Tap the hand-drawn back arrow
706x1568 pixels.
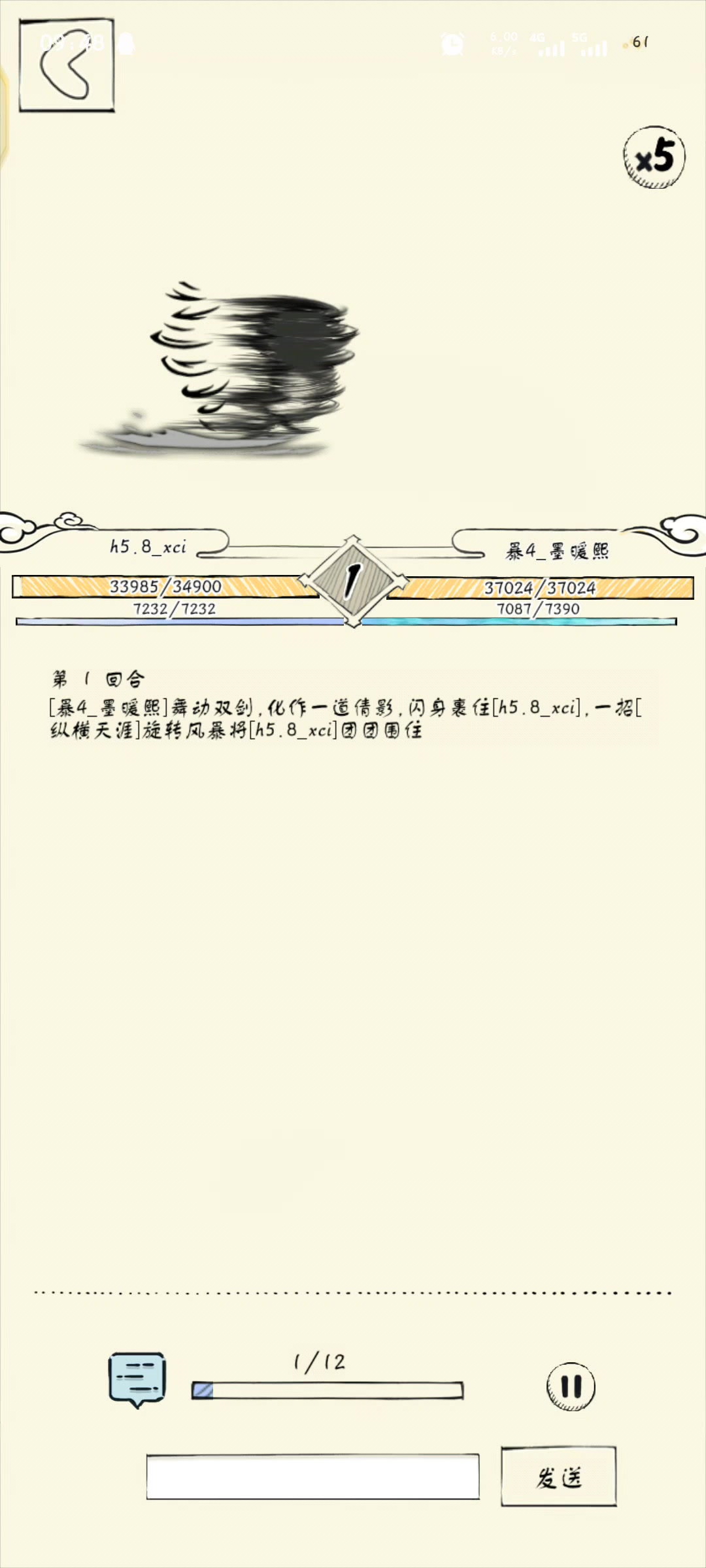tap(67, 65)
